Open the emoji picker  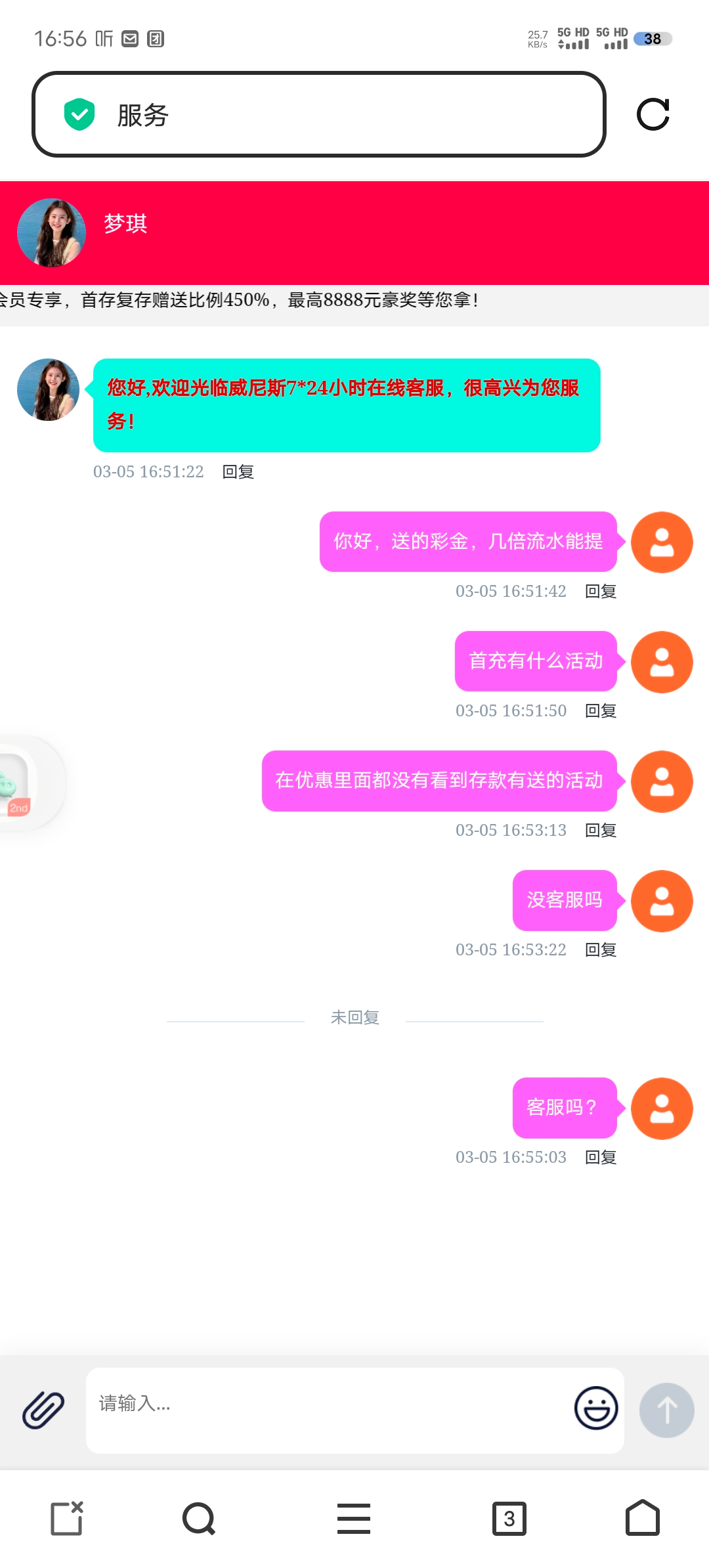coord(596,1408)
